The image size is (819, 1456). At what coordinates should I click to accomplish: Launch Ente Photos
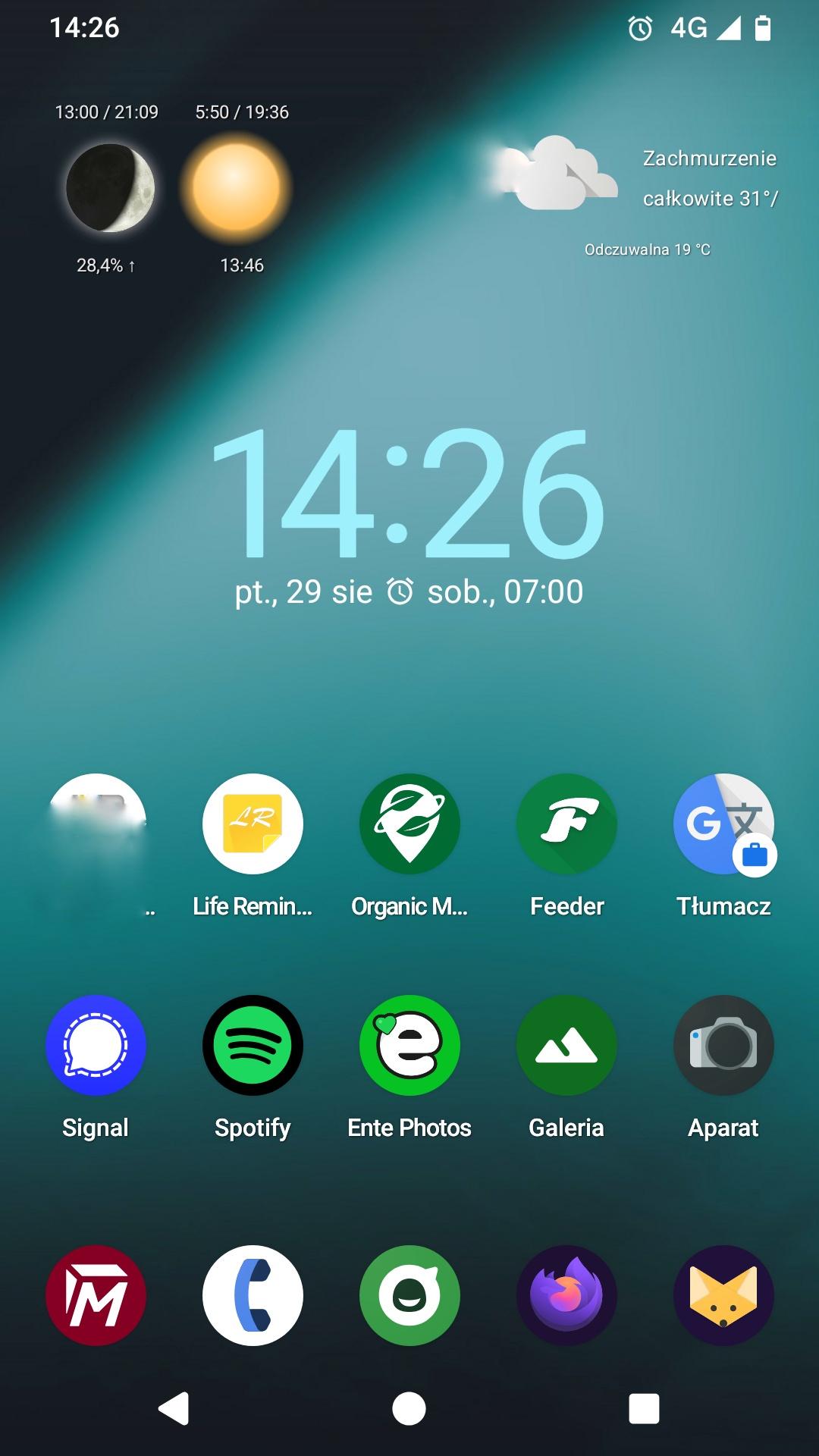409,1045
